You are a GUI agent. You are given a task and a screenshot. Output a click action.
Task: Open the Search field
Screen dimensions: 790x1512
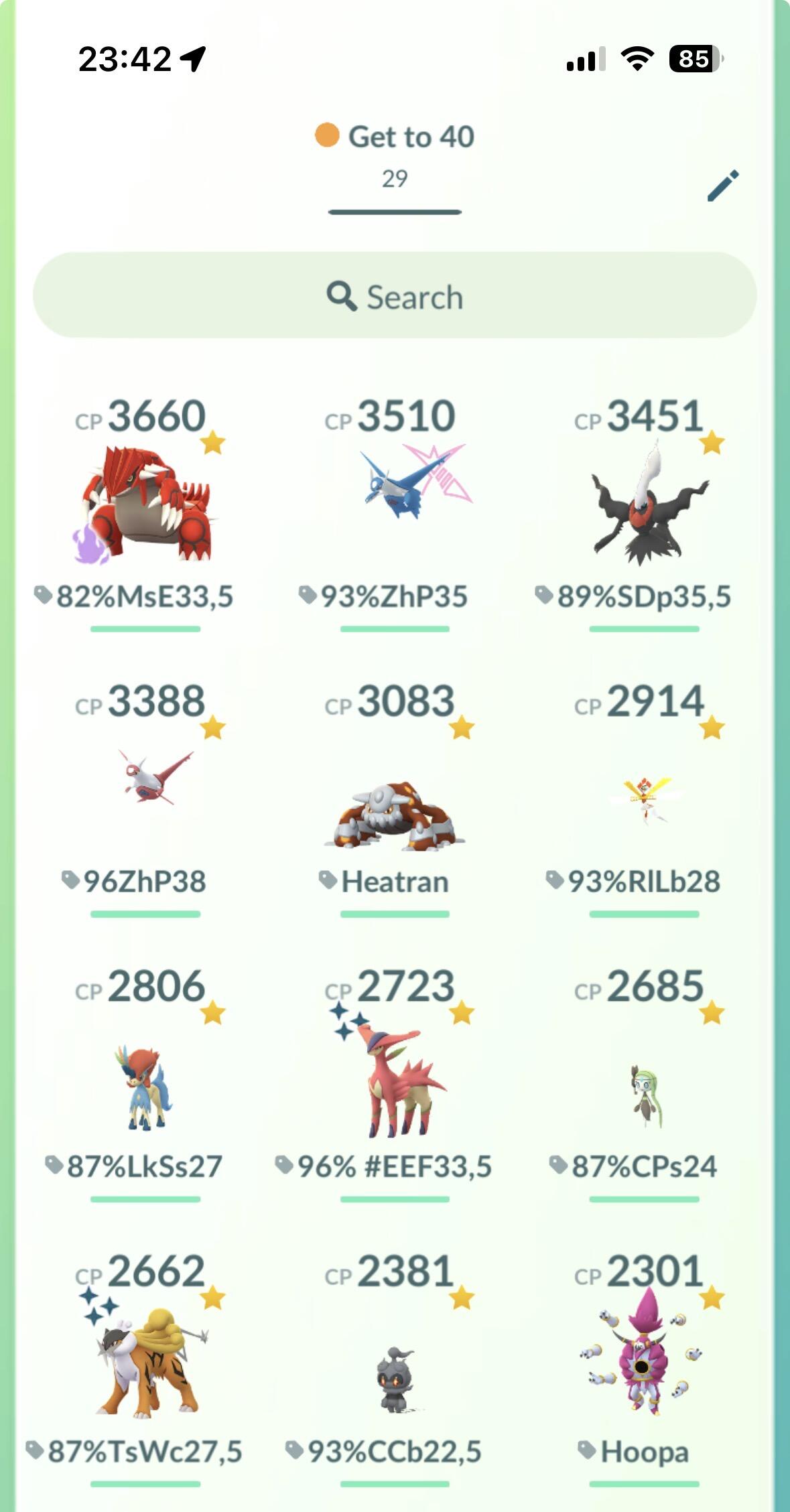pos(395,295)
